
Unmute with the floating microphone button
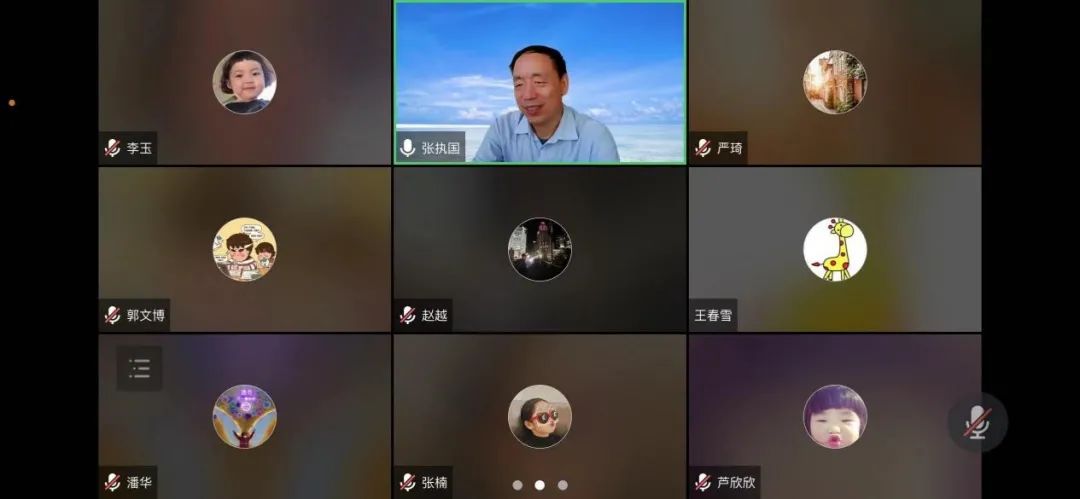coord(976,422)
